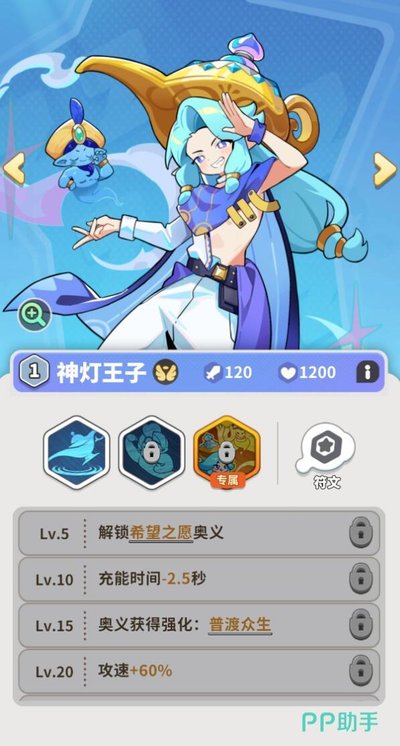Open the 希望之愿 link in Lv.5 row
The height and width of the screenshot is (746, 400).
pyautogui.click(x=161, y=533)
